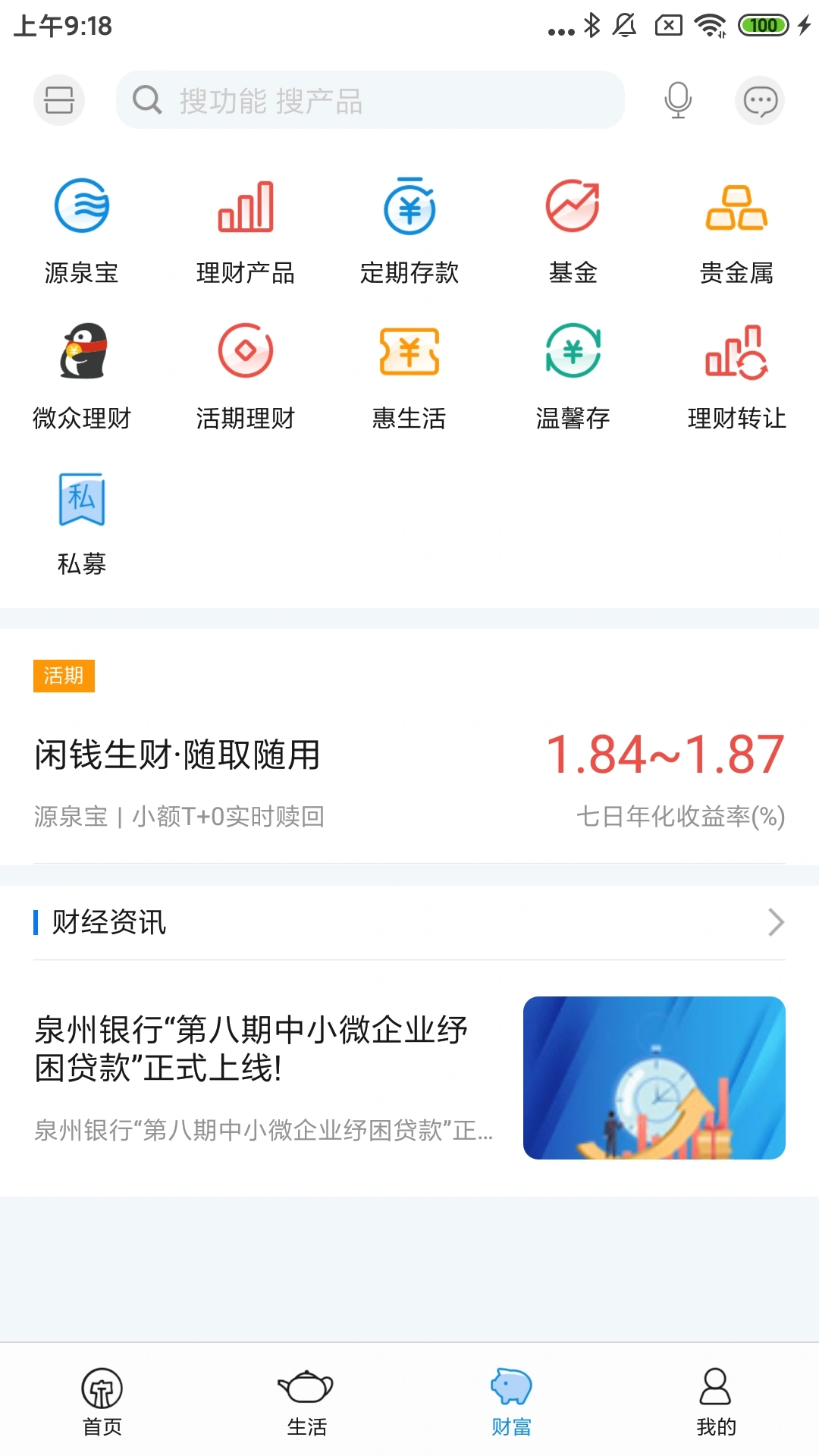The image size is (819, 1456).
Task: Open the 我的 tab
Action: point(715,1399)
